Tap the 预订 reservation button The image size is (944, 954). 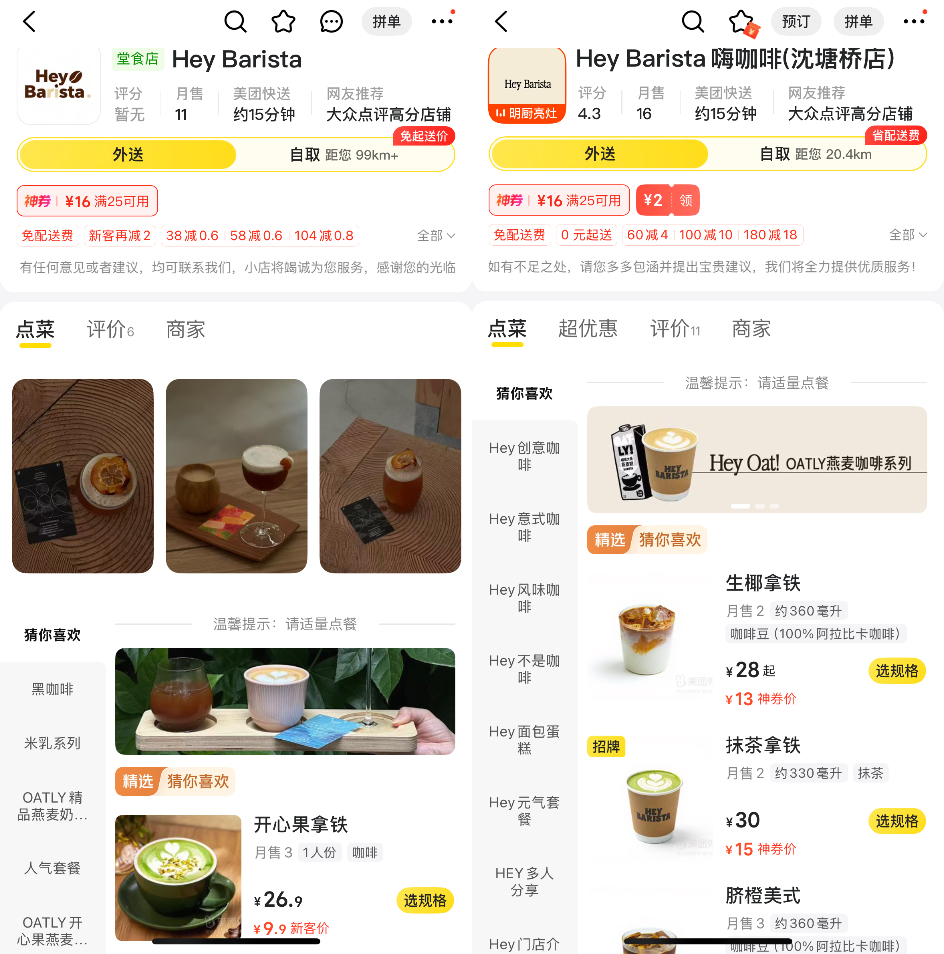796,21
